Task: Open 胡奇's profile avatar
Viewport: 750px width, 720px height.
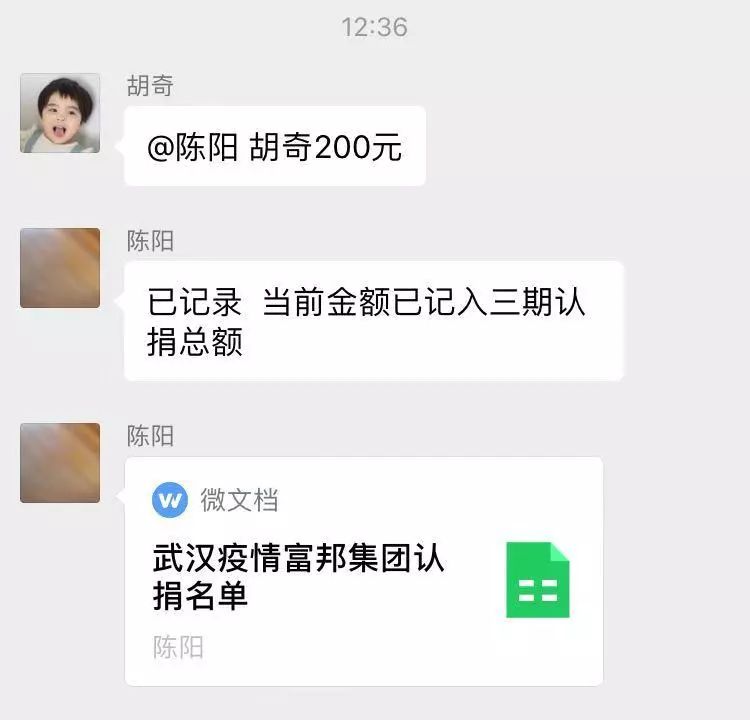Action: coord(60,113)
